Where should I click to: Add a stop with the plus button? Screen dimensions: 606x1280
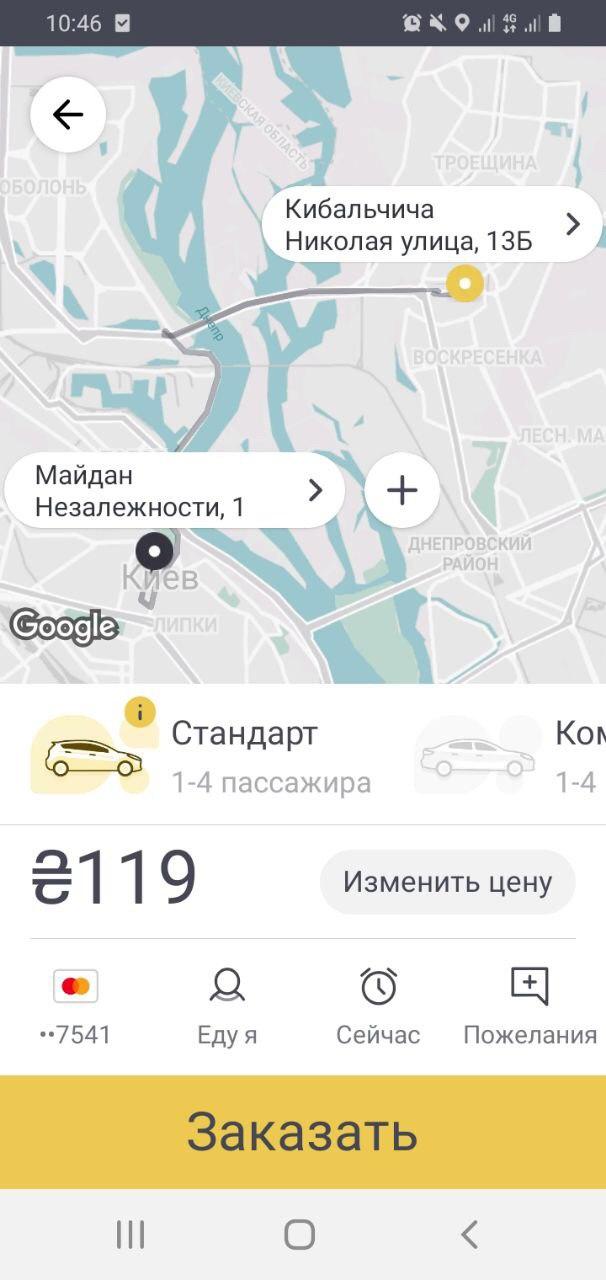pos(402,490)
